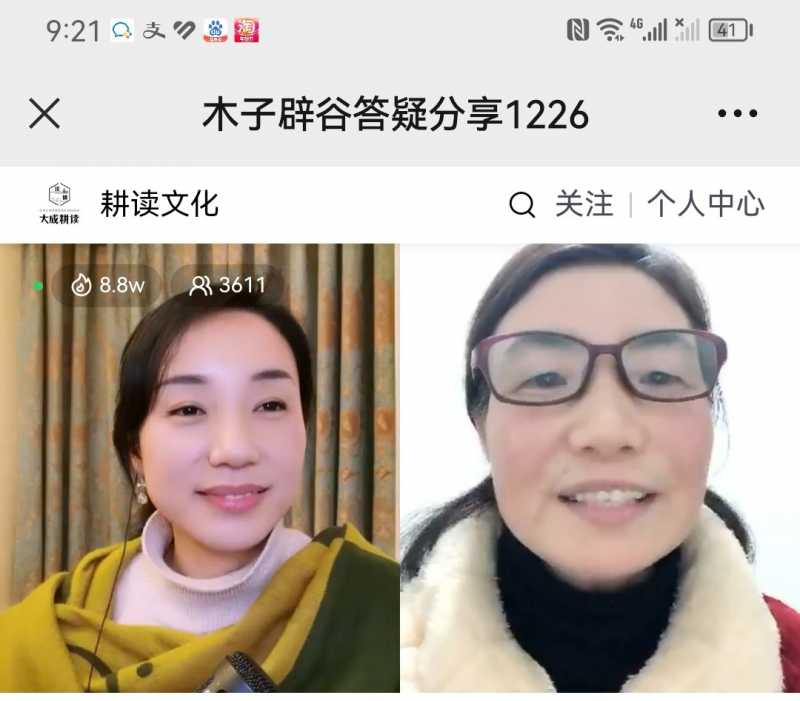Open the search magnifier icon
The image size is (800, 701).
[x=522, y=205]
